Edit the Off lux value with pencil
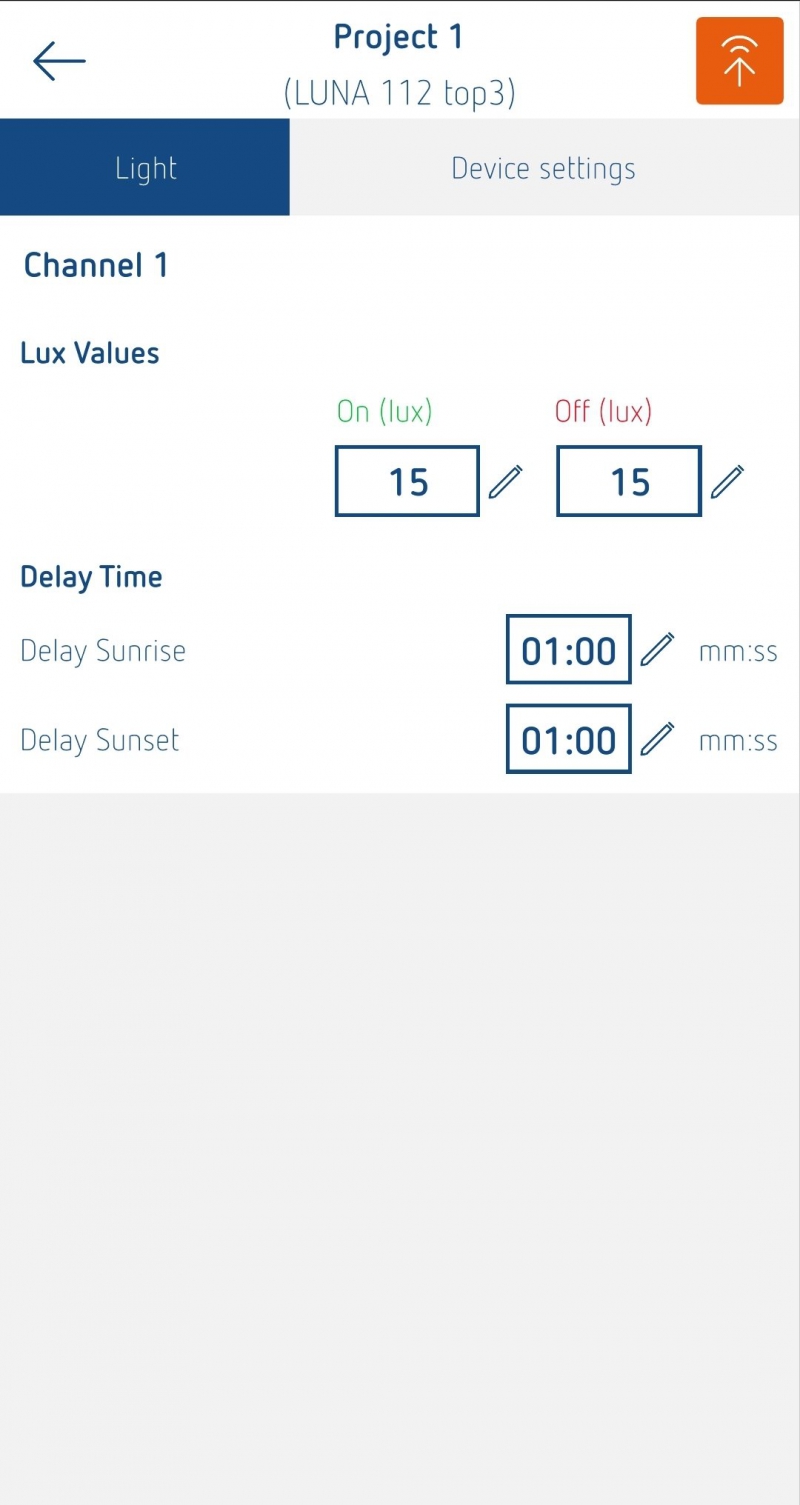 [x=728, y=481]
